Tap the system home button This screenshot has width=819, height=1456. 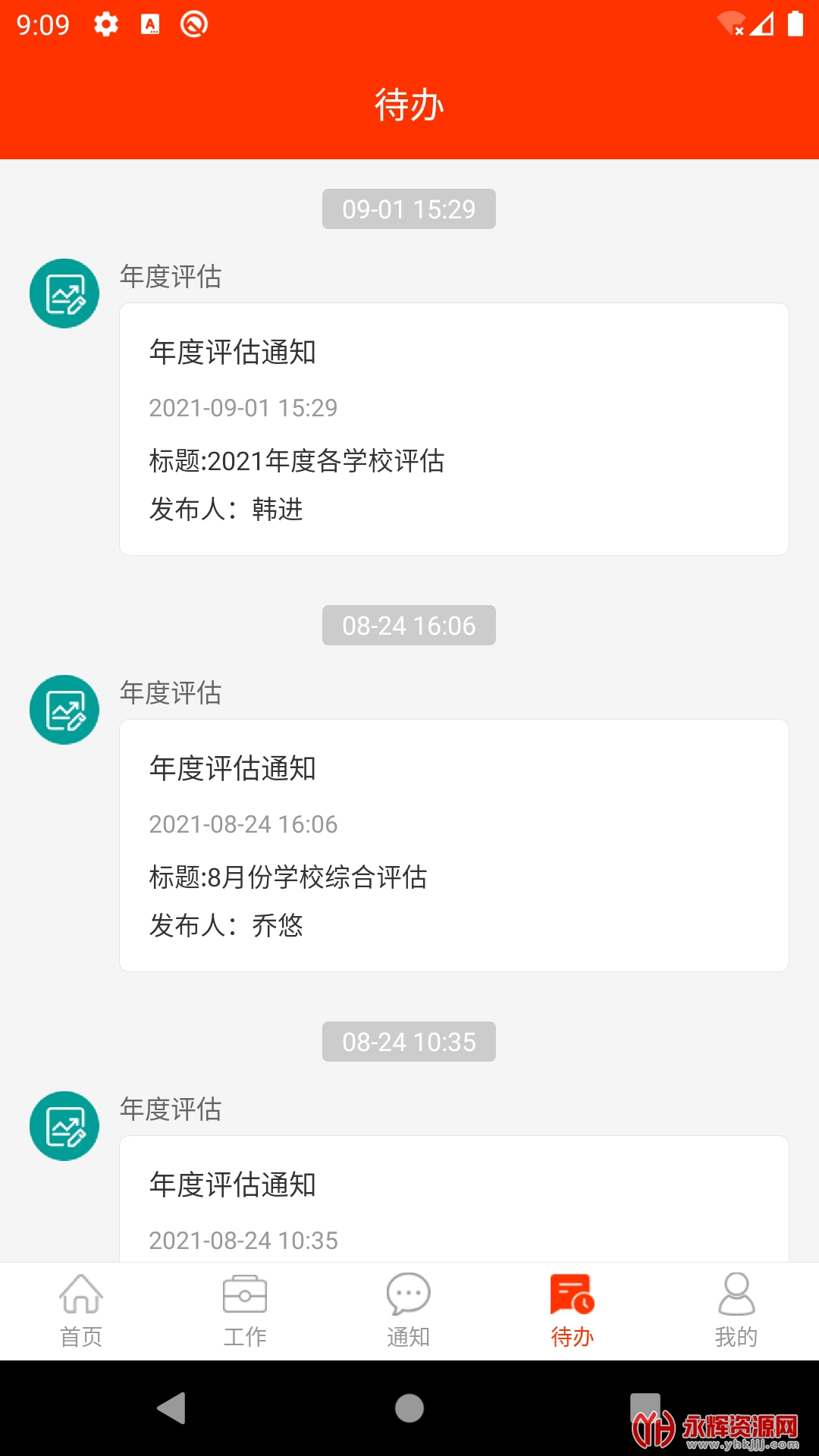pos(409,1408)
